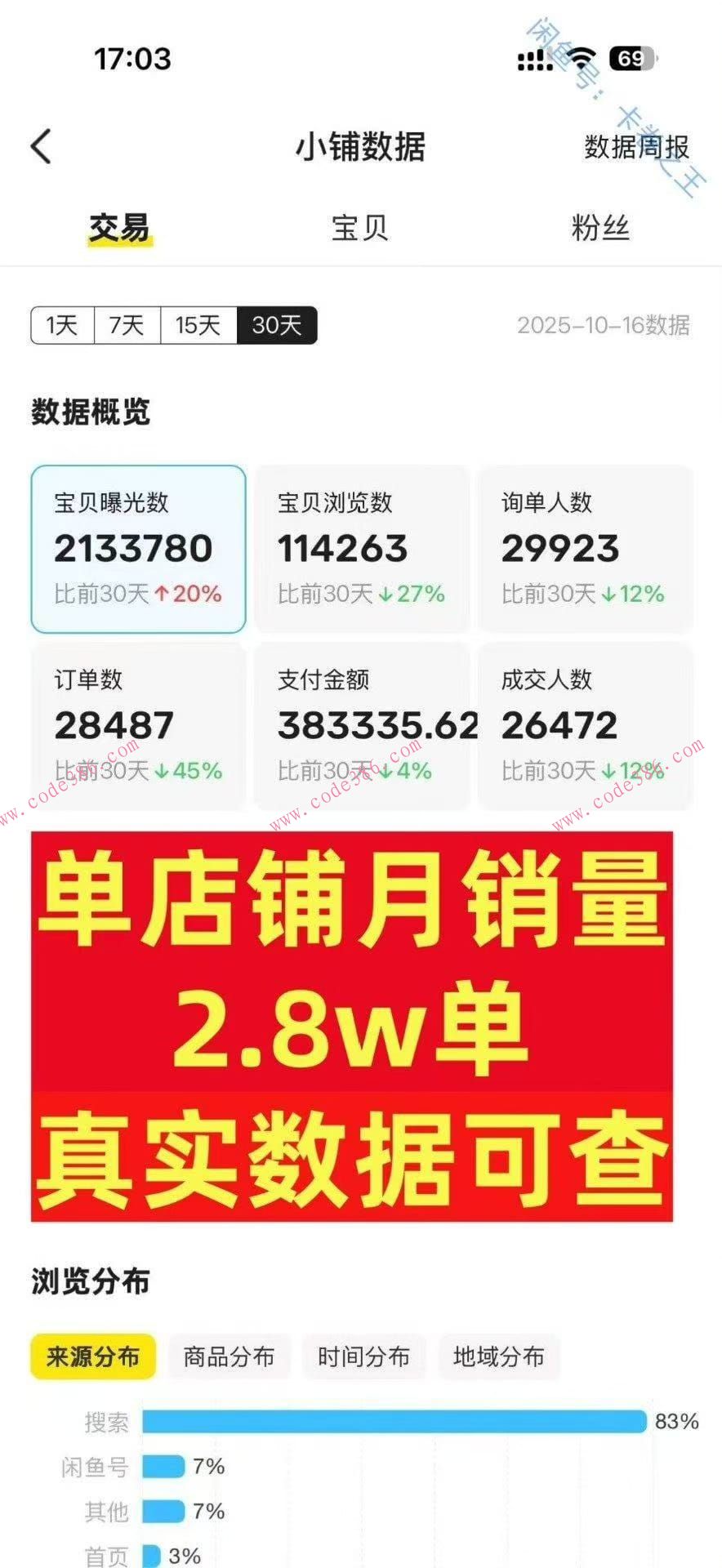
Task: Switch to 商品分布 product distribution
Action: point(229,1356)
